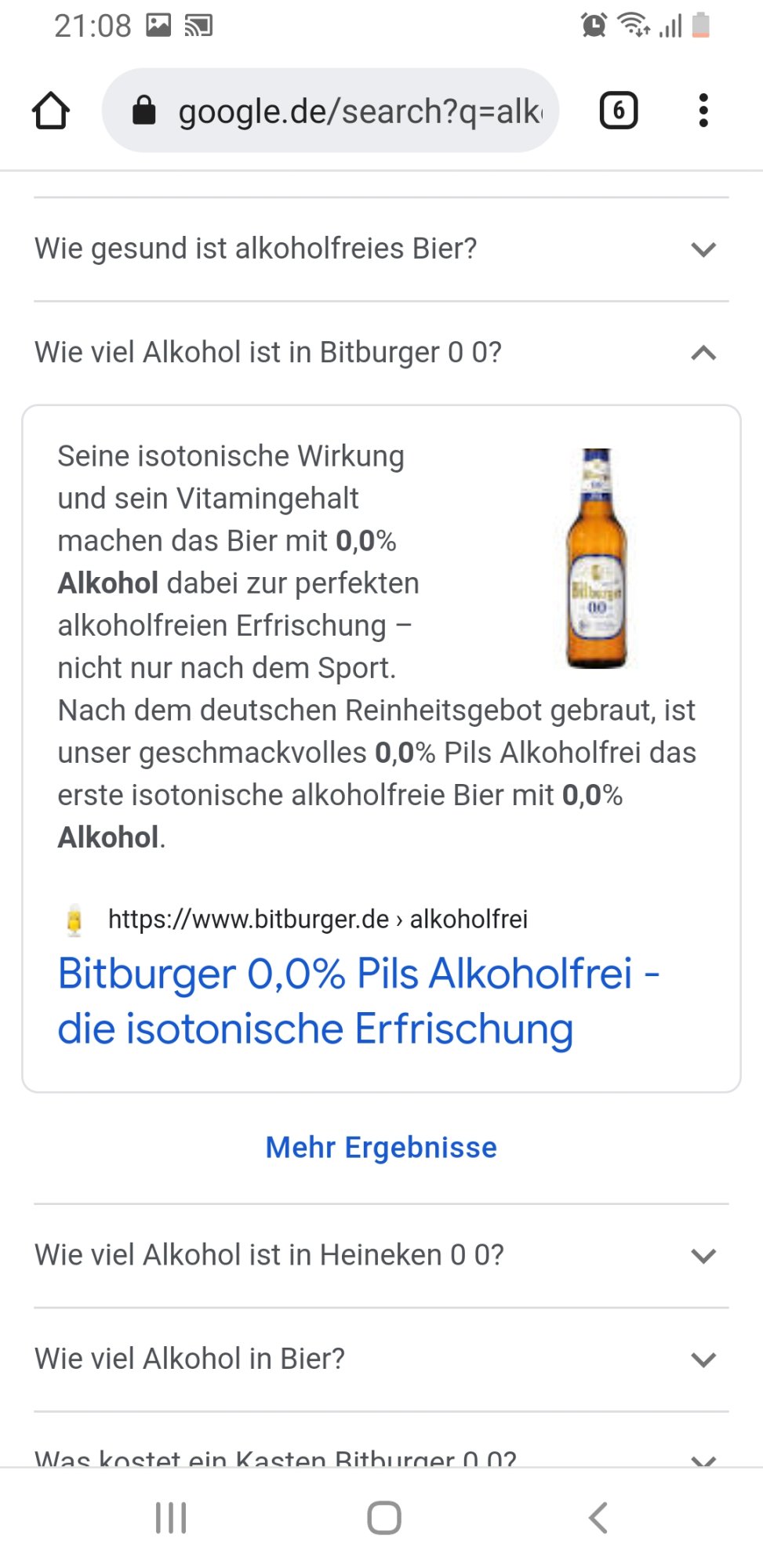Open the tab switcher showing 6 tabs

[618, 111]
